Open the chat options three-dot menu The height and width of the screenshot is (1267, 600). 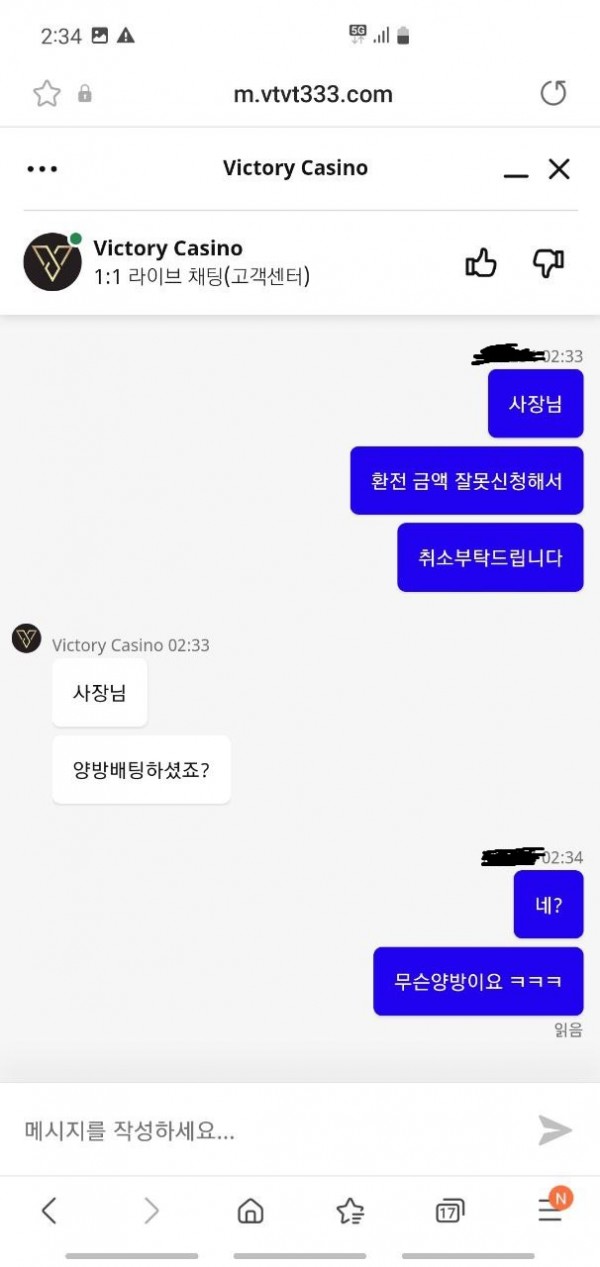[x=42, y=169]
